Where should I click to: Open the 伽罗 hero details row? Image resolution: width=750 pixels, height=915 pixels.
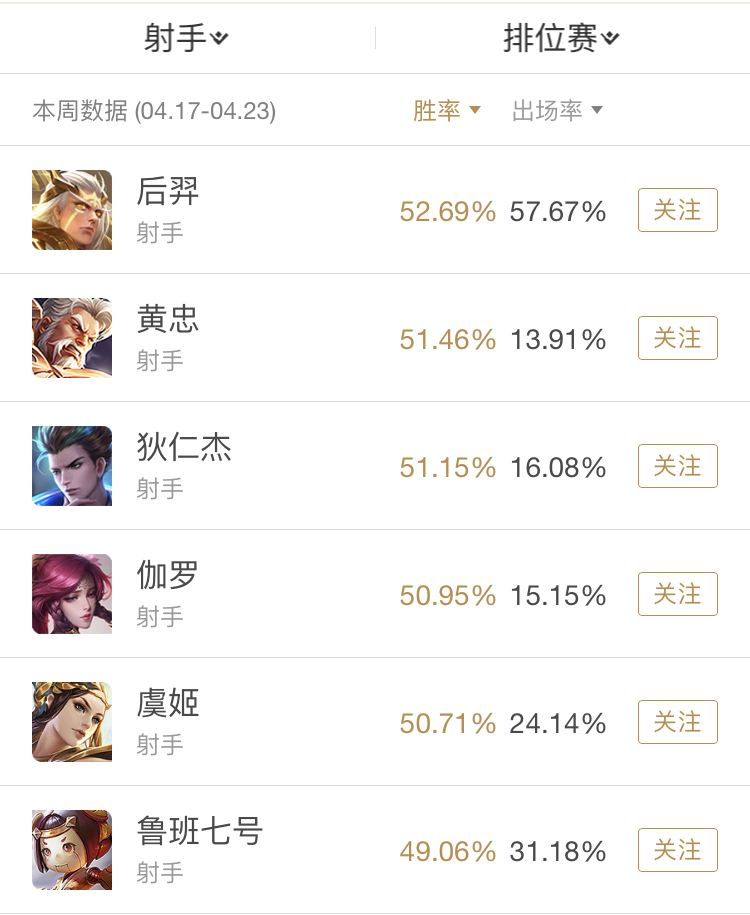point(168,594)
